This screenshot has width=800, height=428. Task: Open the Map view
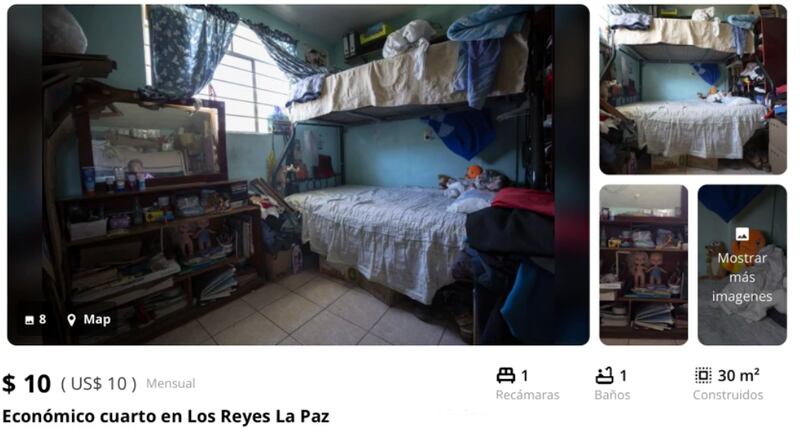pos(89,319)
